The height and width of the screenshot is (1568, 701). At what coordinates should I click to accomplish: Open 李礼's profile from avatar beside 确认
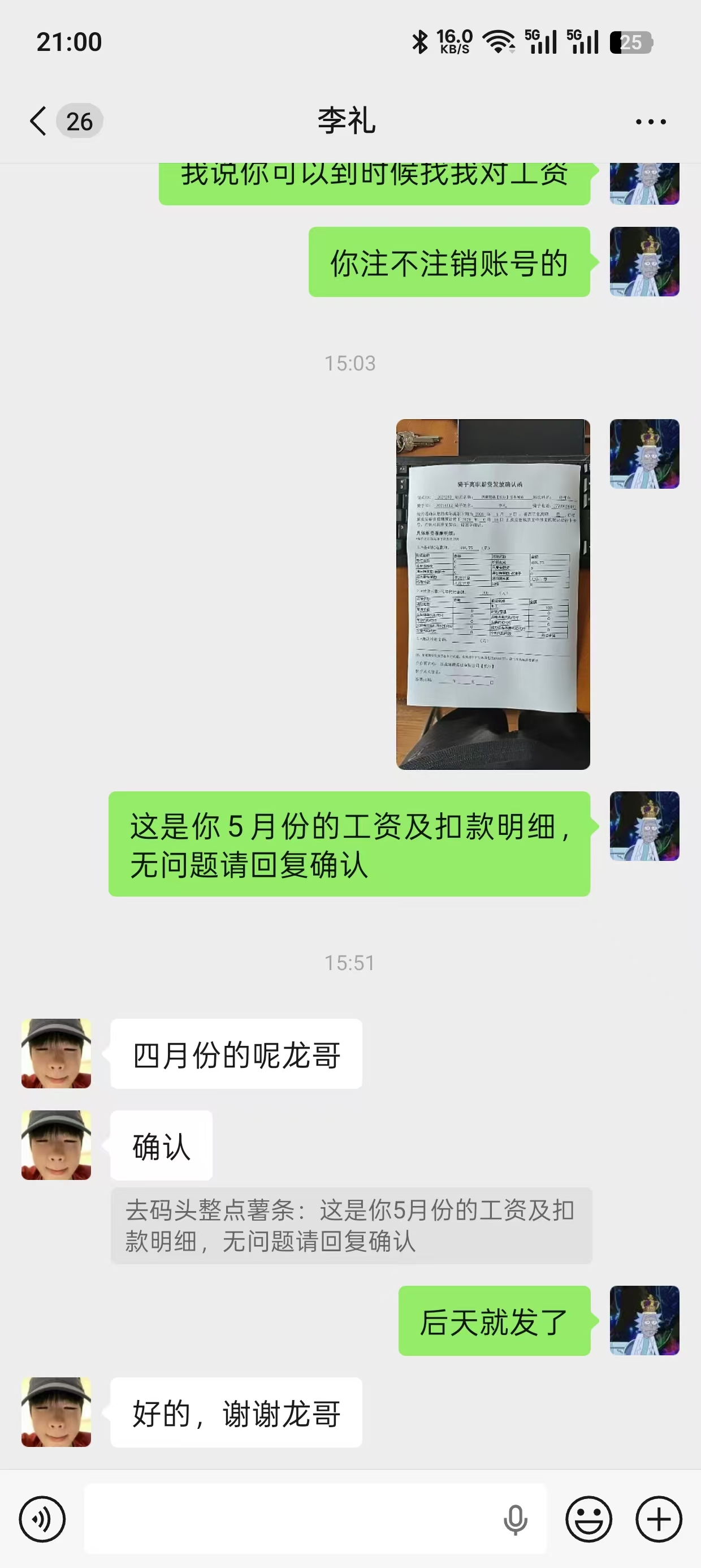click(56, 1145)
